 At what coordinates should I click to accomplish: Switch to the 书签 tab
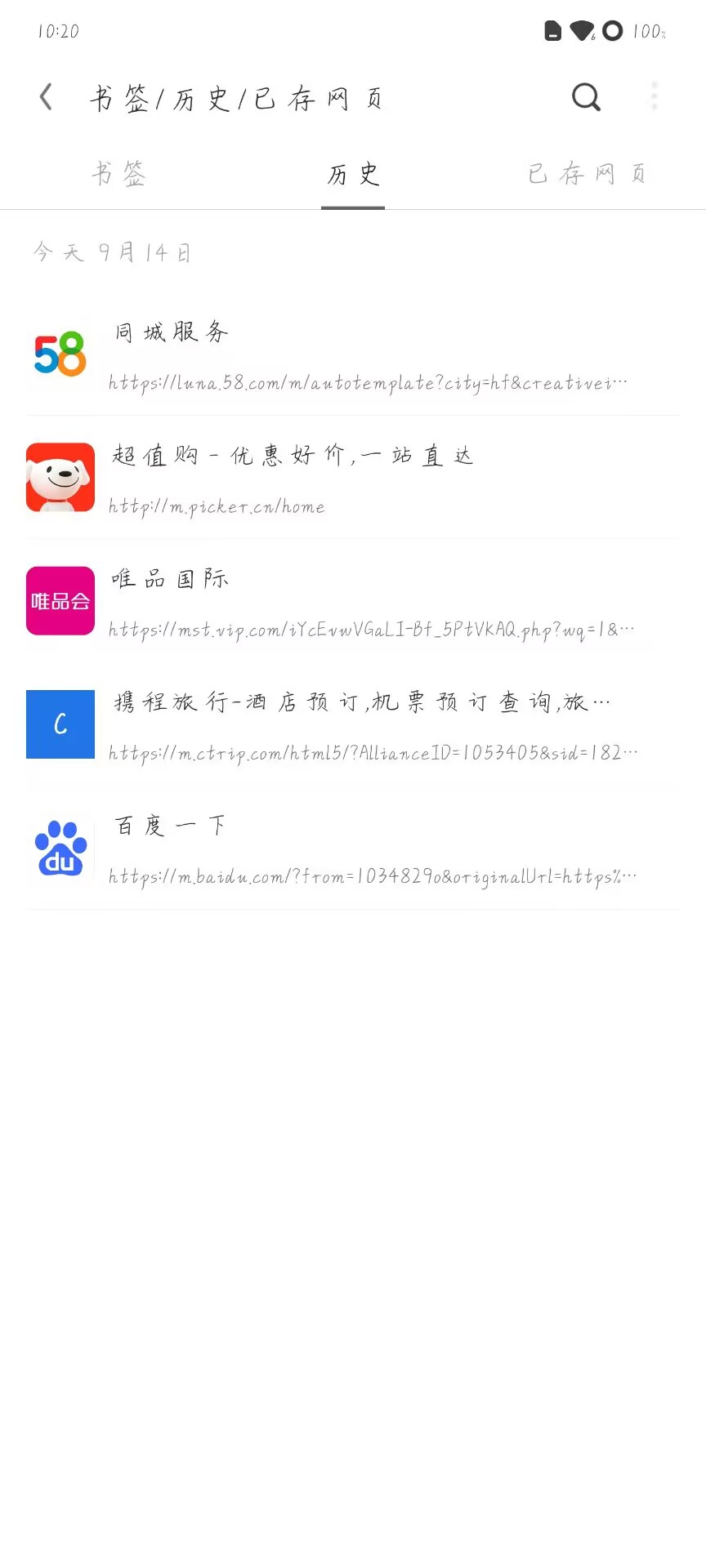pyautogui.click(x=118, y=174)
